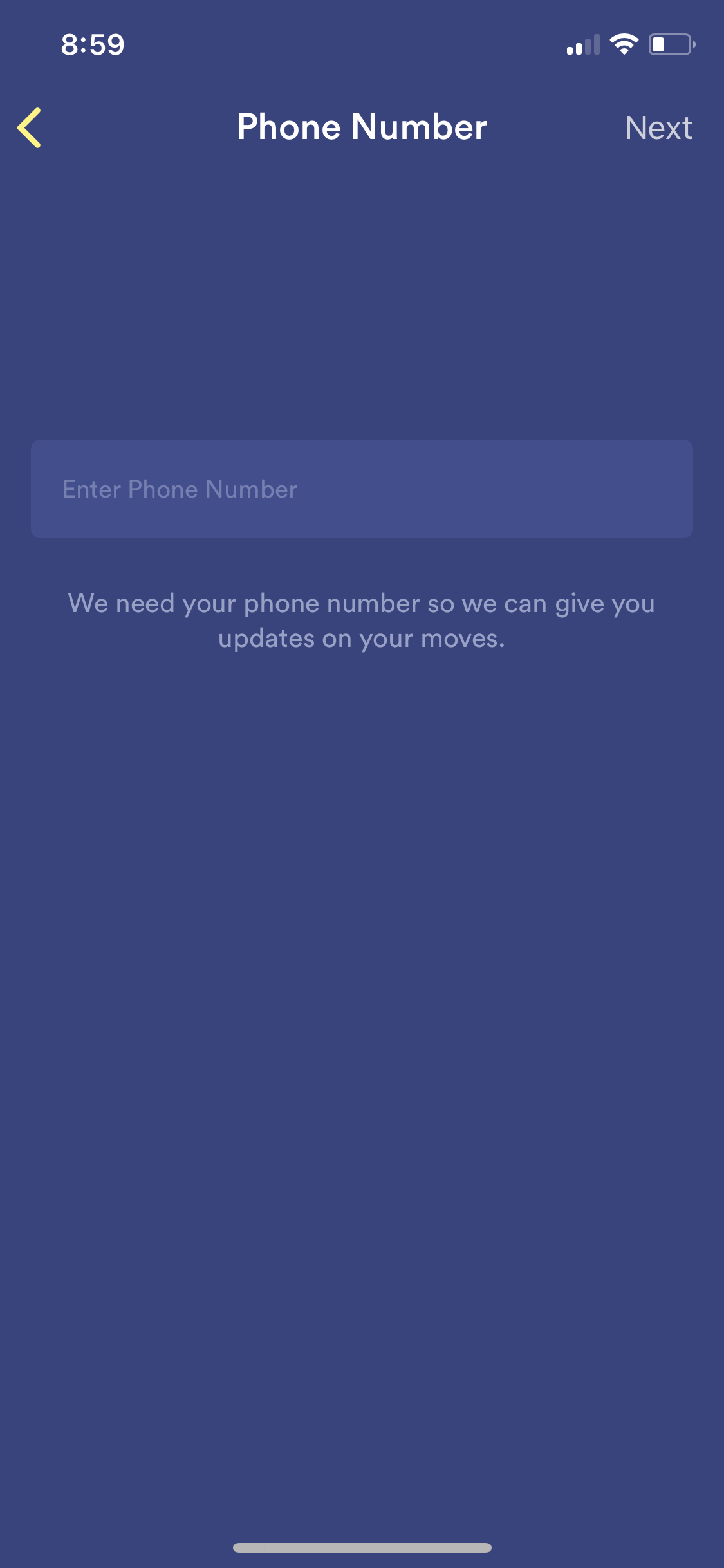Focus the Enter Phone Number field
Image resolution: width=724 pixels, height=1568 pixels.
362,489
